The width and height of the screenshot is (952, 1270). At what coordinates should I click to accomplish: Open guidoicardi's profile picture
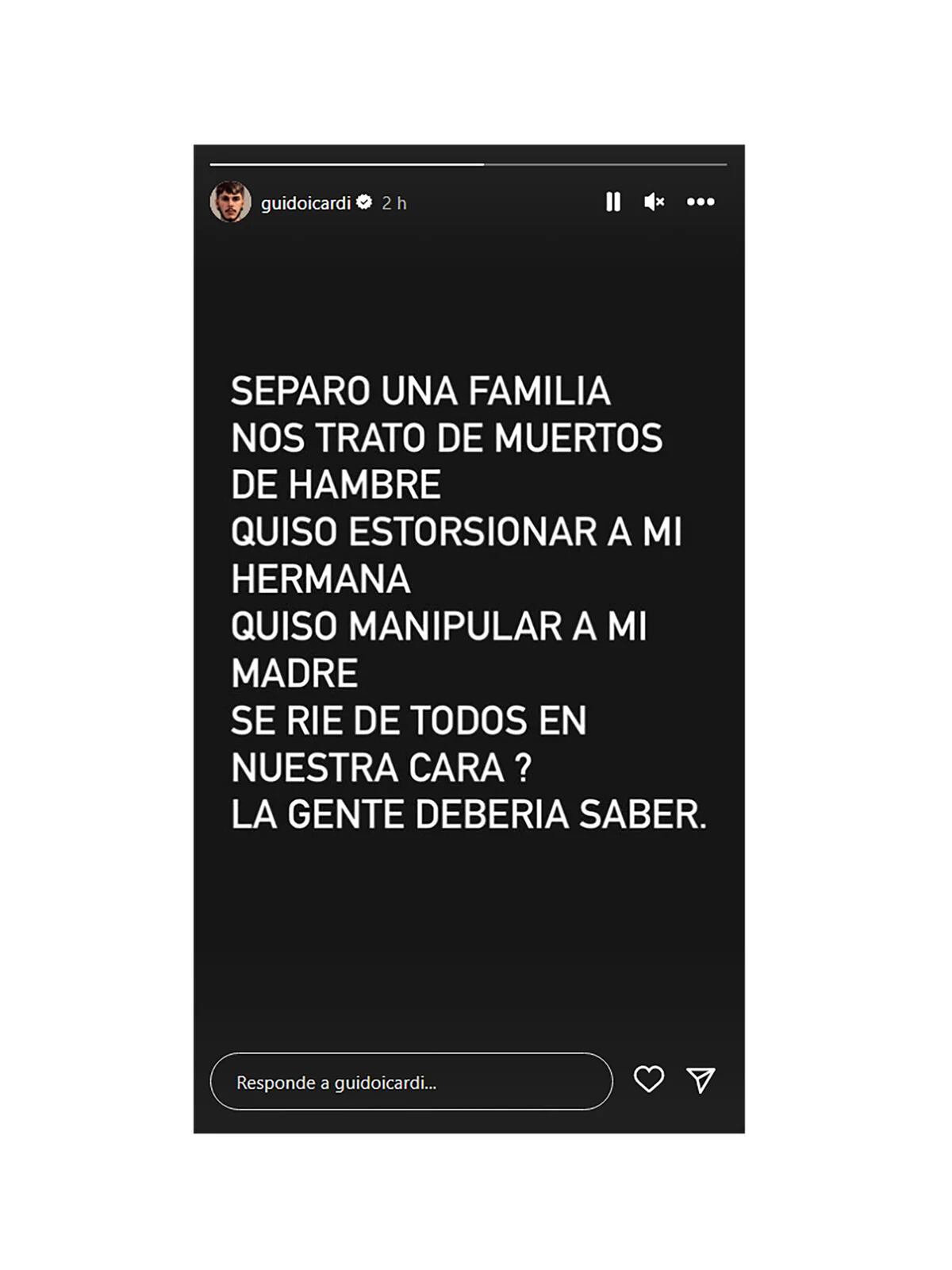230,202
